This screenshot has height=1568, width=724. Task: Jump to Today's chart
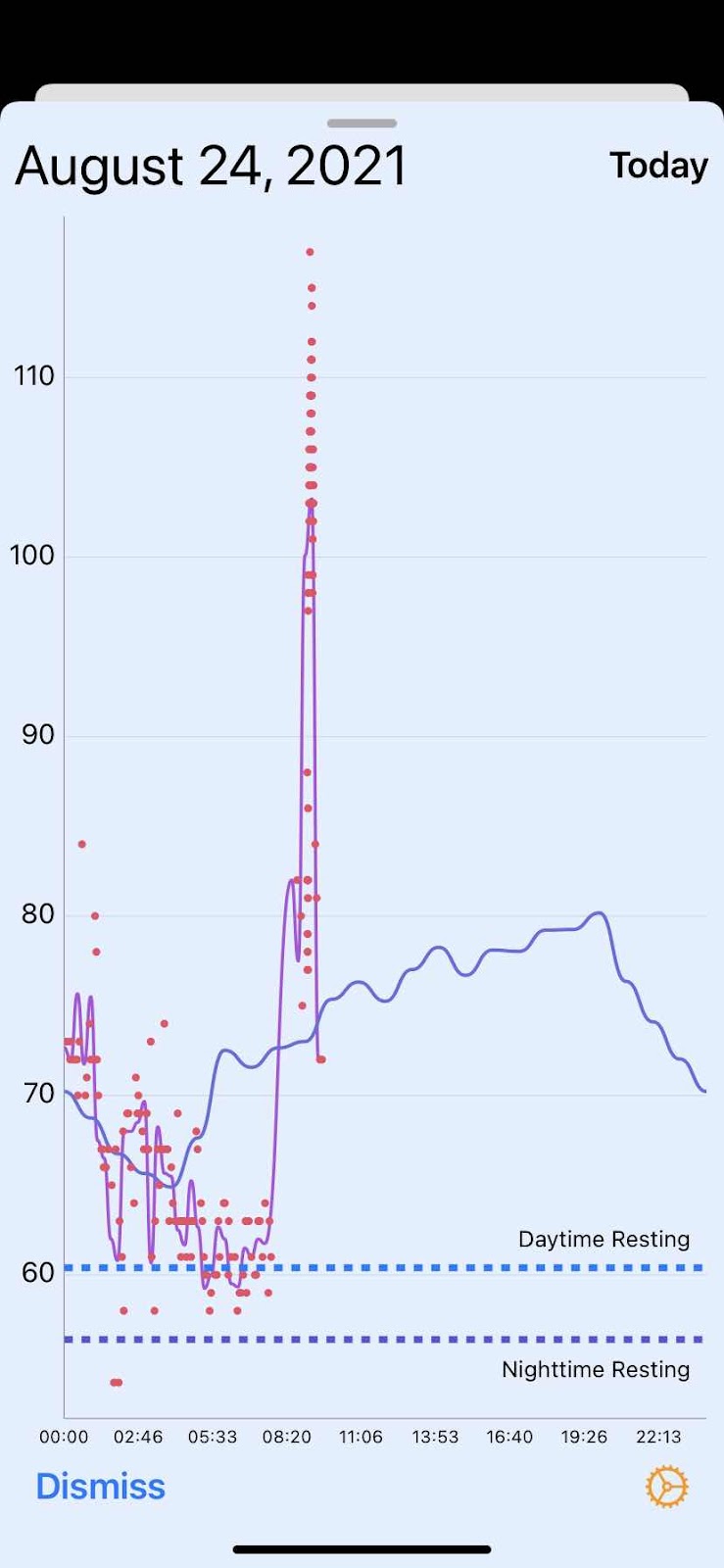coord(658,166)
